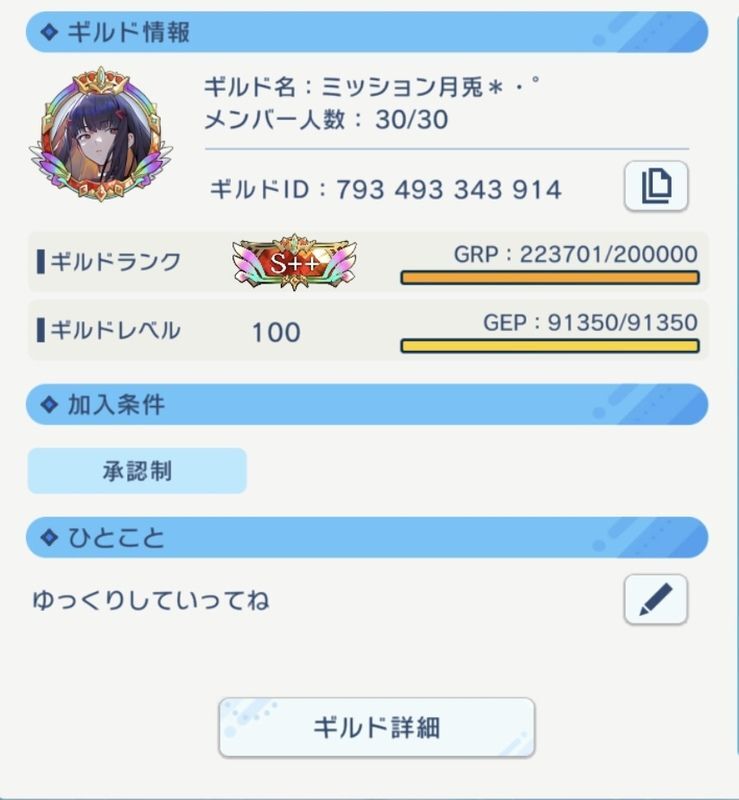Copy the guild ID to clipboard

(x=656, y=186)
